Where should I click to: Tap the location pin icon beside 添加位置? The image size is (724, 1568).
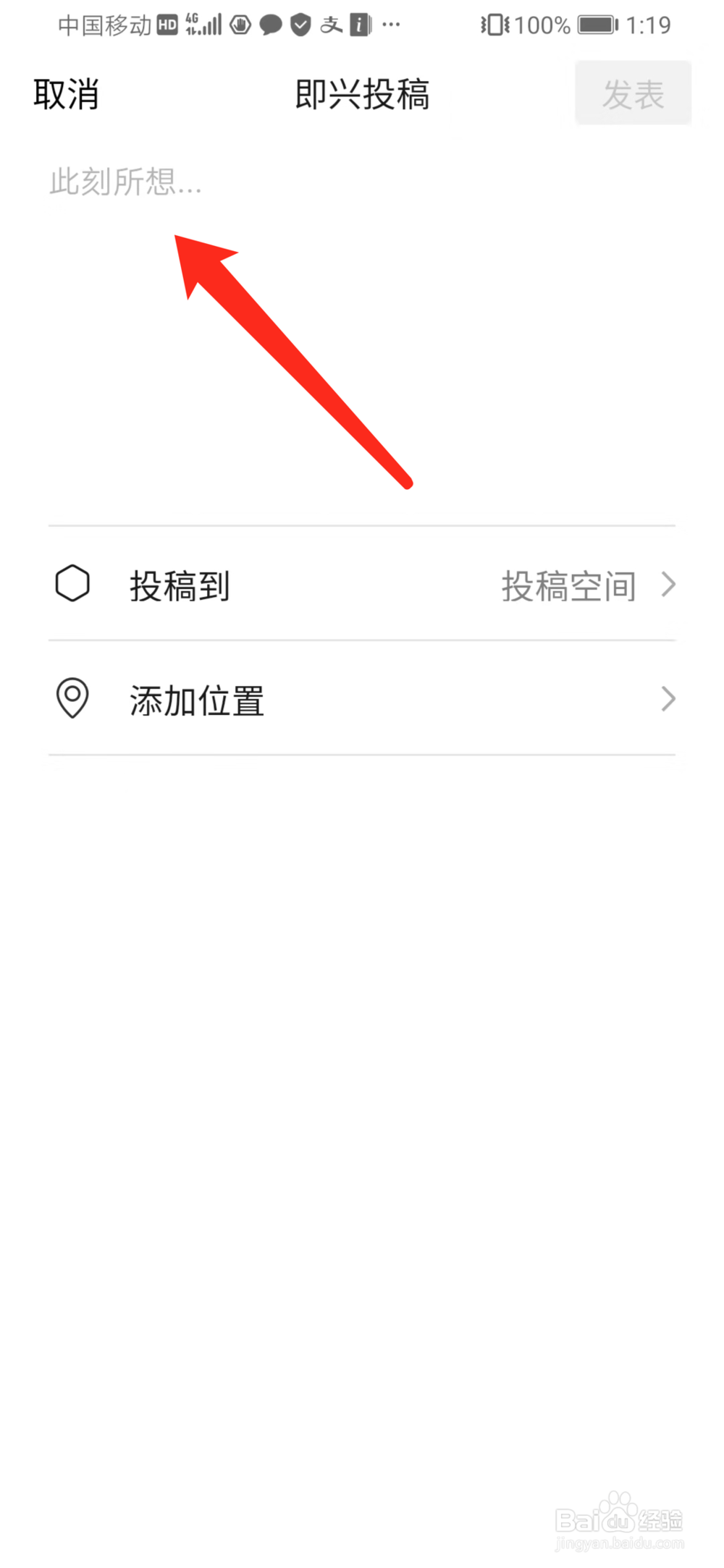(x=73, y=698)
